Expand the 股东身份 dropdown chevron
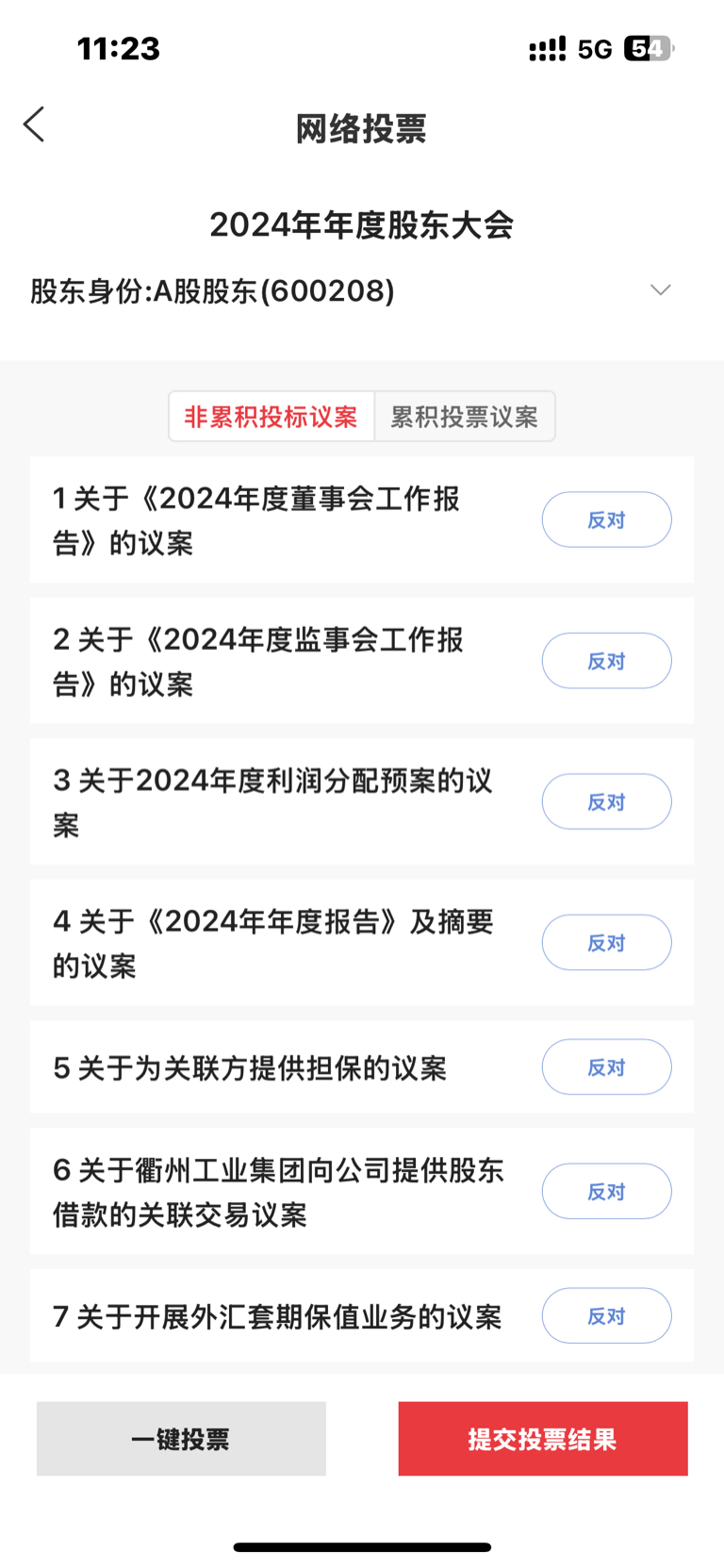 660,289
